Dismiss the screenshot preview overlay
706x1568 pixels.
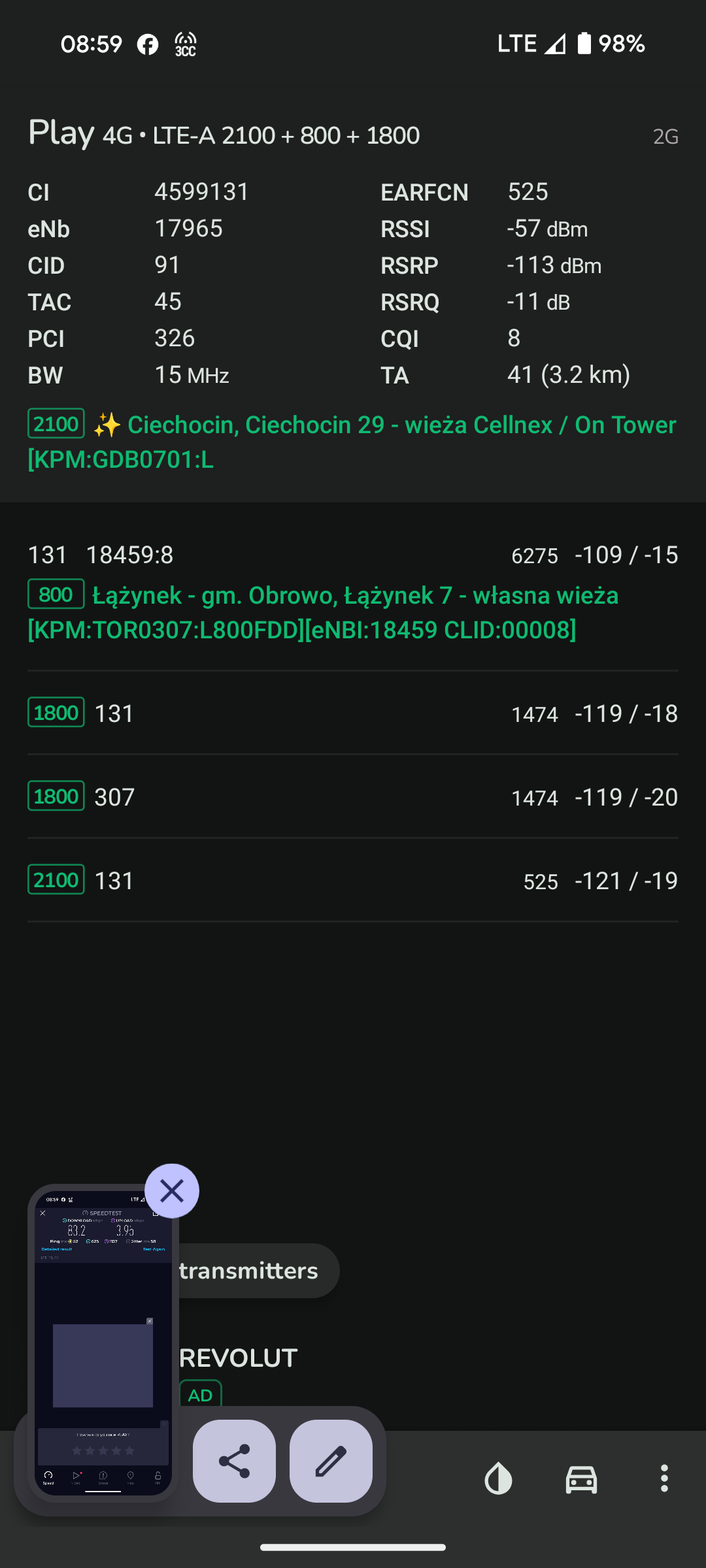pyautogui.click(x=172, y=1191)
